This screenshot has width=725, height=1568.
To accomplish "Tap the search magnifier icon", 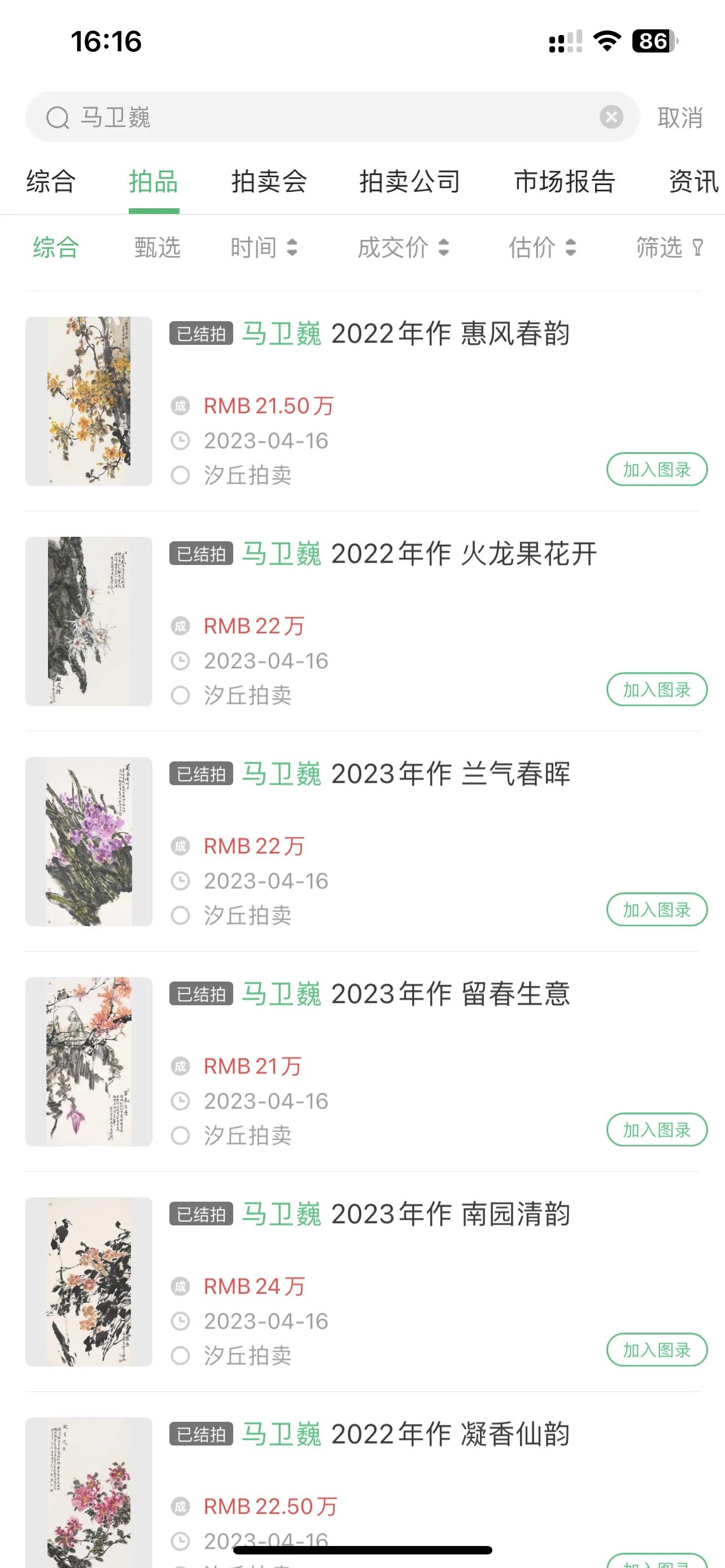I will tap(58, 116).
